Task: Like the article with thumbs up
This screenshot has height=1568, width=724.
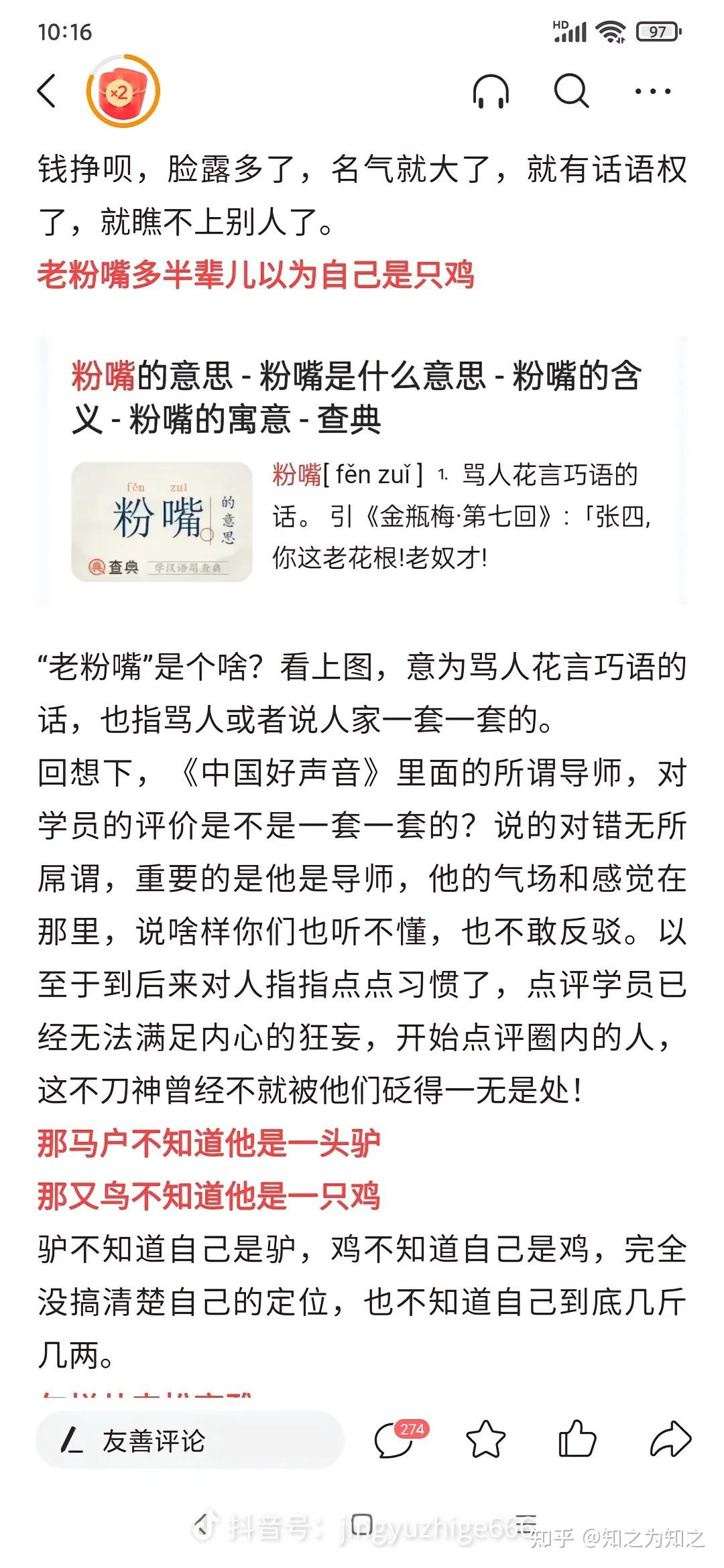Action: [577, 1439]
